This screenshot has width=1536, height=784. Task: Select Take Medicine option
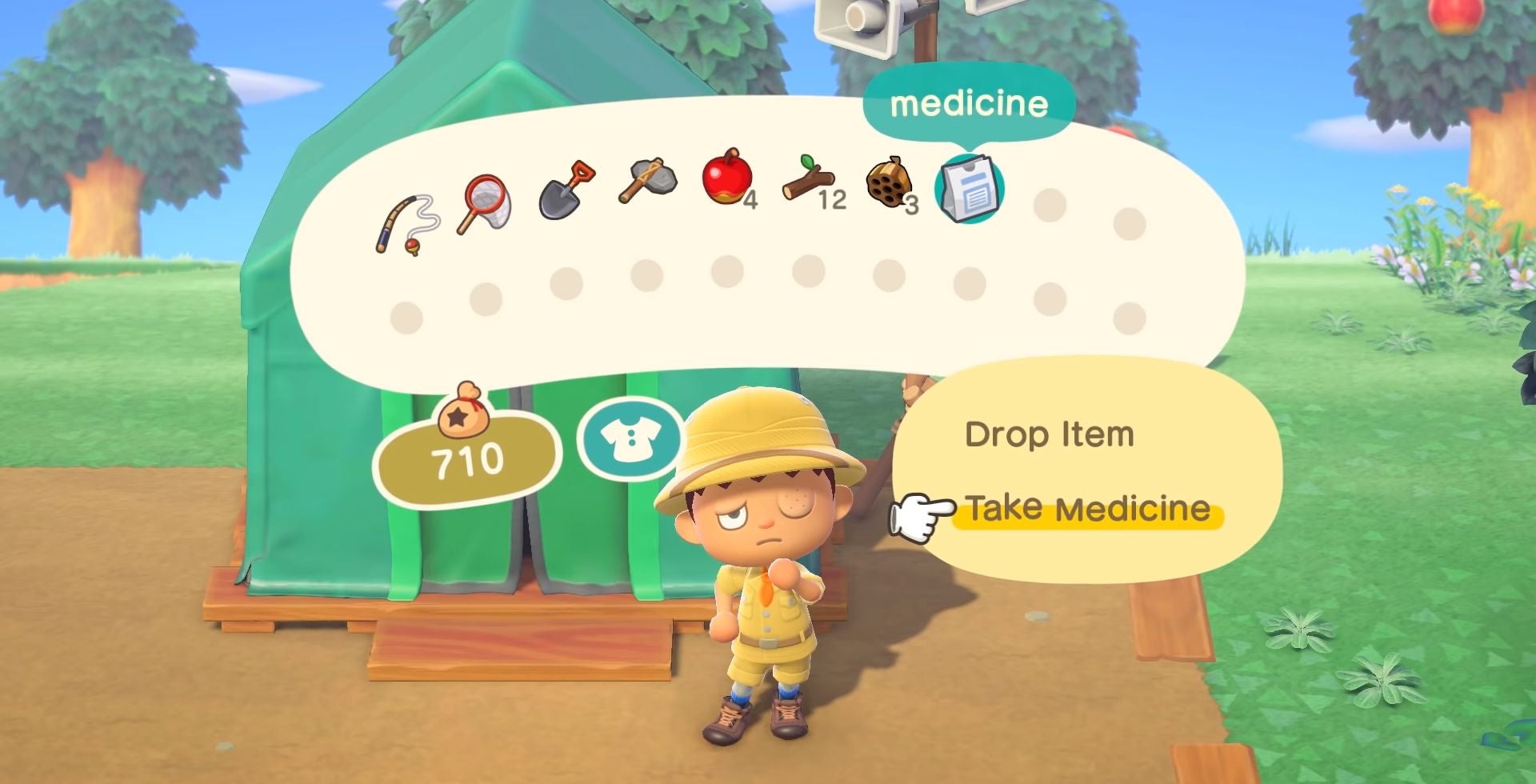point(1088,509)
